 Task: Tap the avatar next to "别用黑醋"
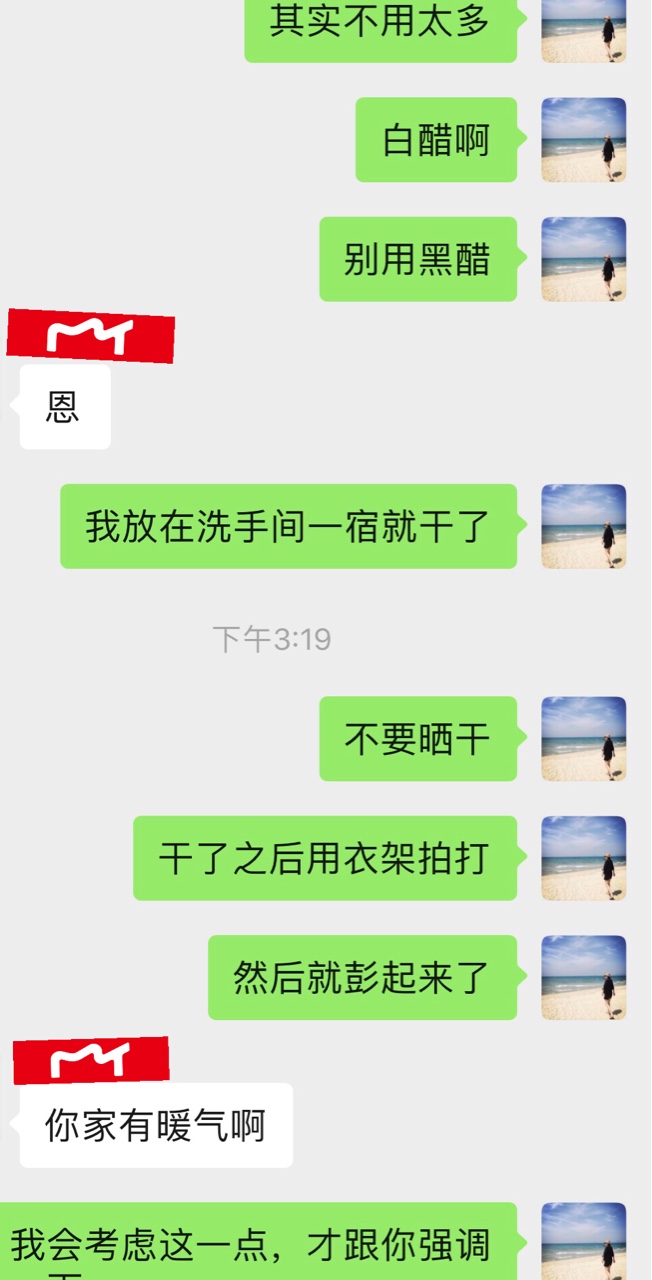pos(584,259)
